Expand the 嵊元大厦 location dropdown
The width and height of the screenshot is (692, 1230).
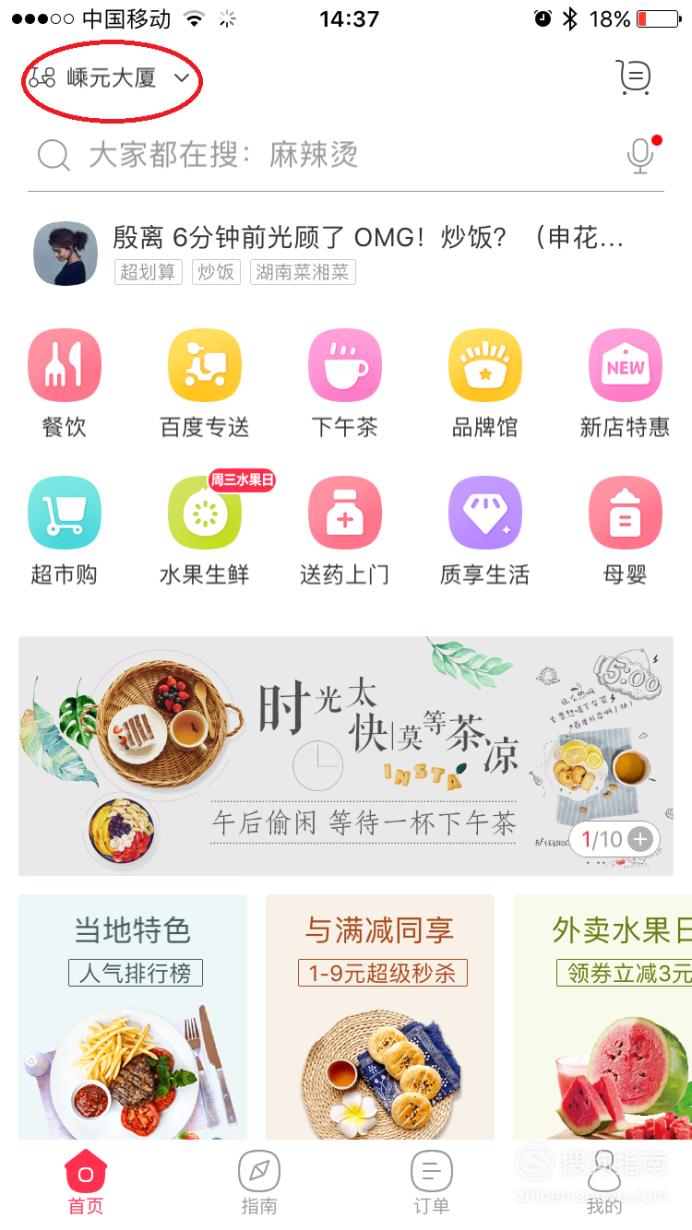[109, 77]
